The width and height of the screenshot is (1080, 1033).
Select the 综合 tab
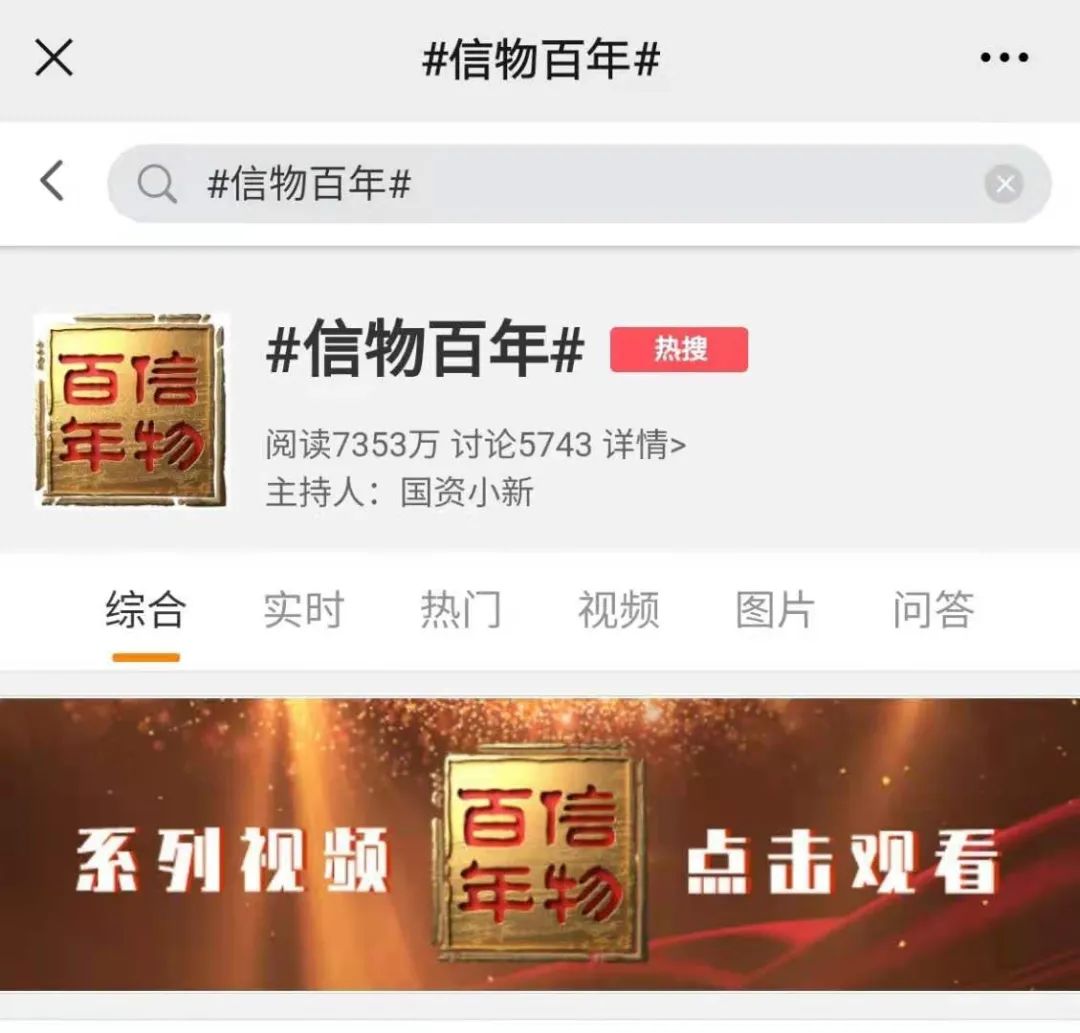[146, 609]
